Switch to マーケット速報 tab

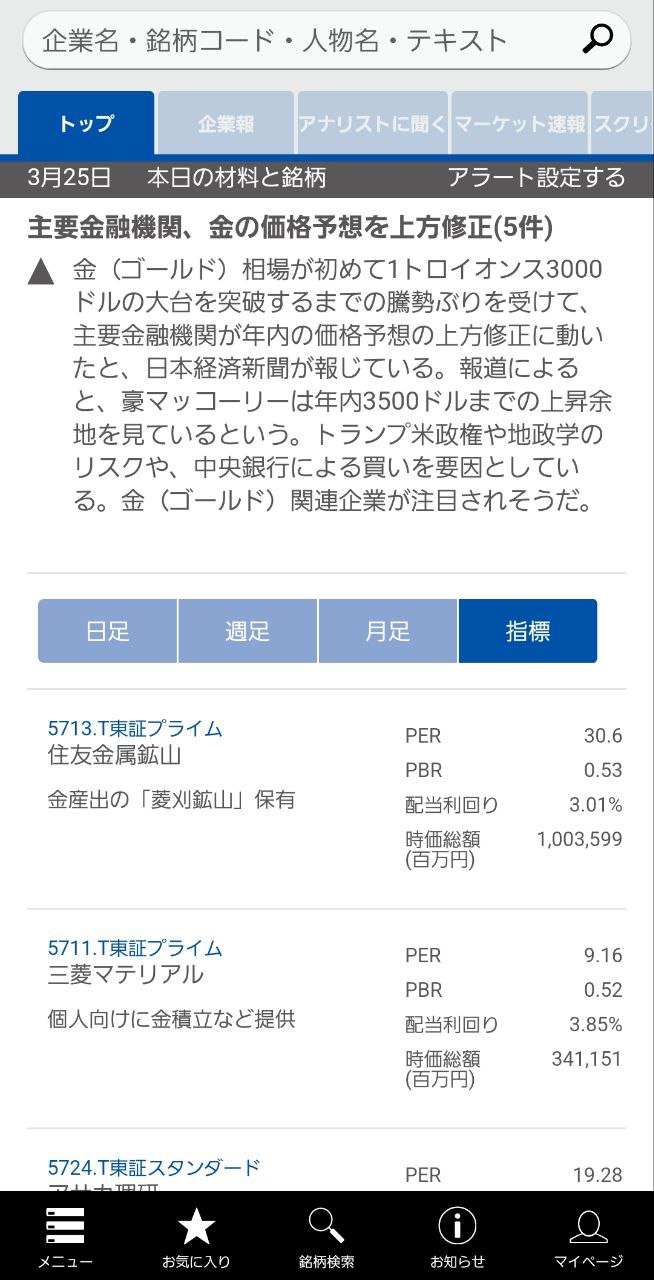pyautogui.click(x=519, y=124)
